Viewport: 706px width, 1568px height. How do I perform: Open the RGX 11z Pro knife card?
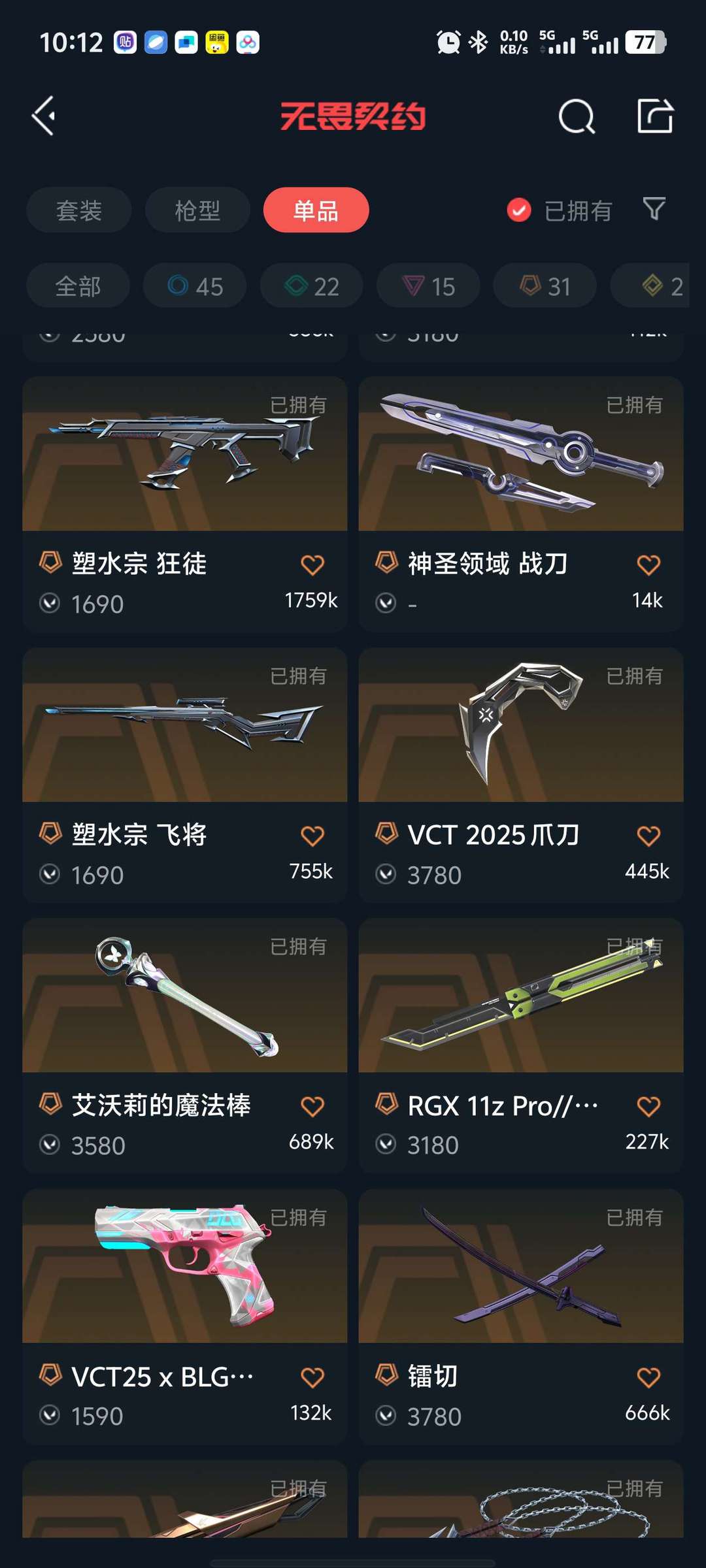point(521,1045)
